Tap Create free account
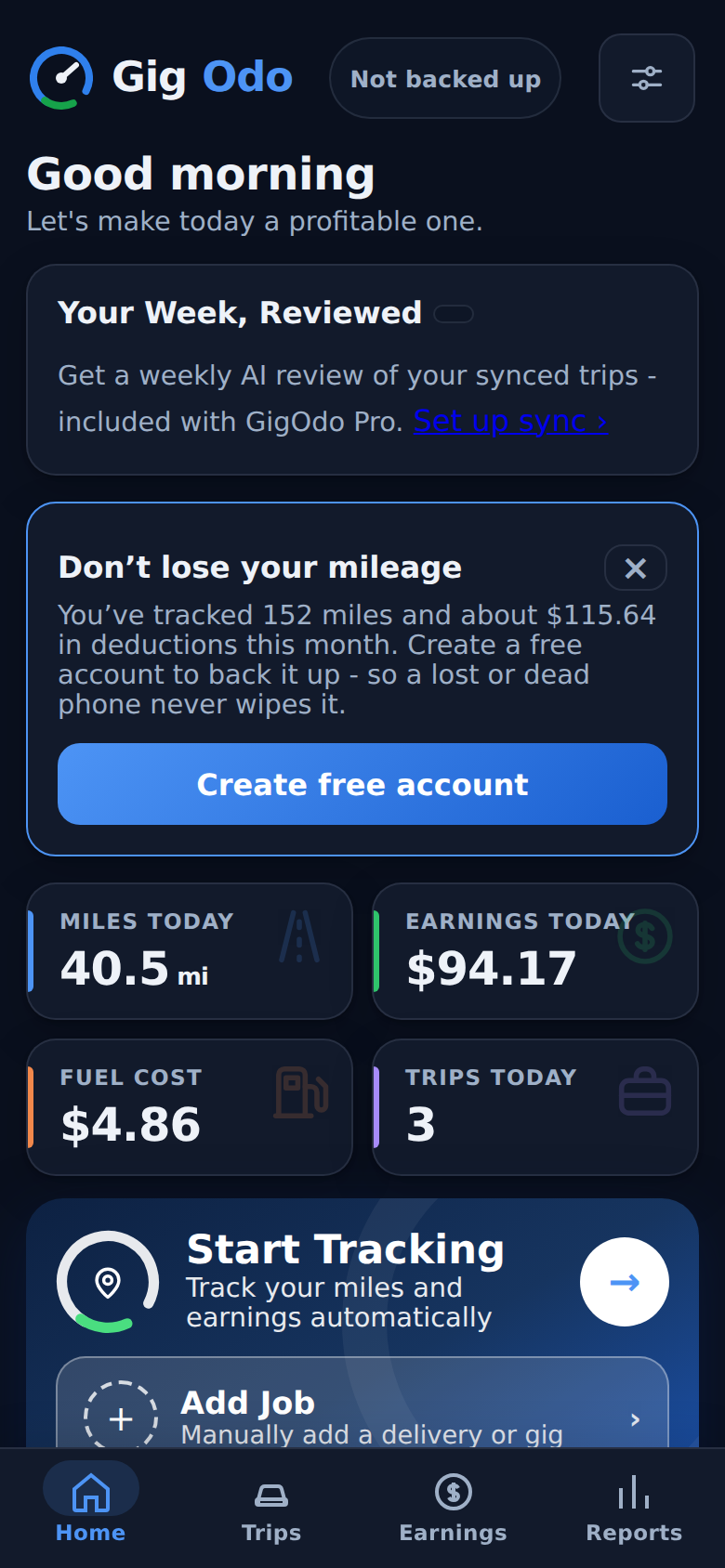This screenshot has height=1568, width=725. coord(362,784)
